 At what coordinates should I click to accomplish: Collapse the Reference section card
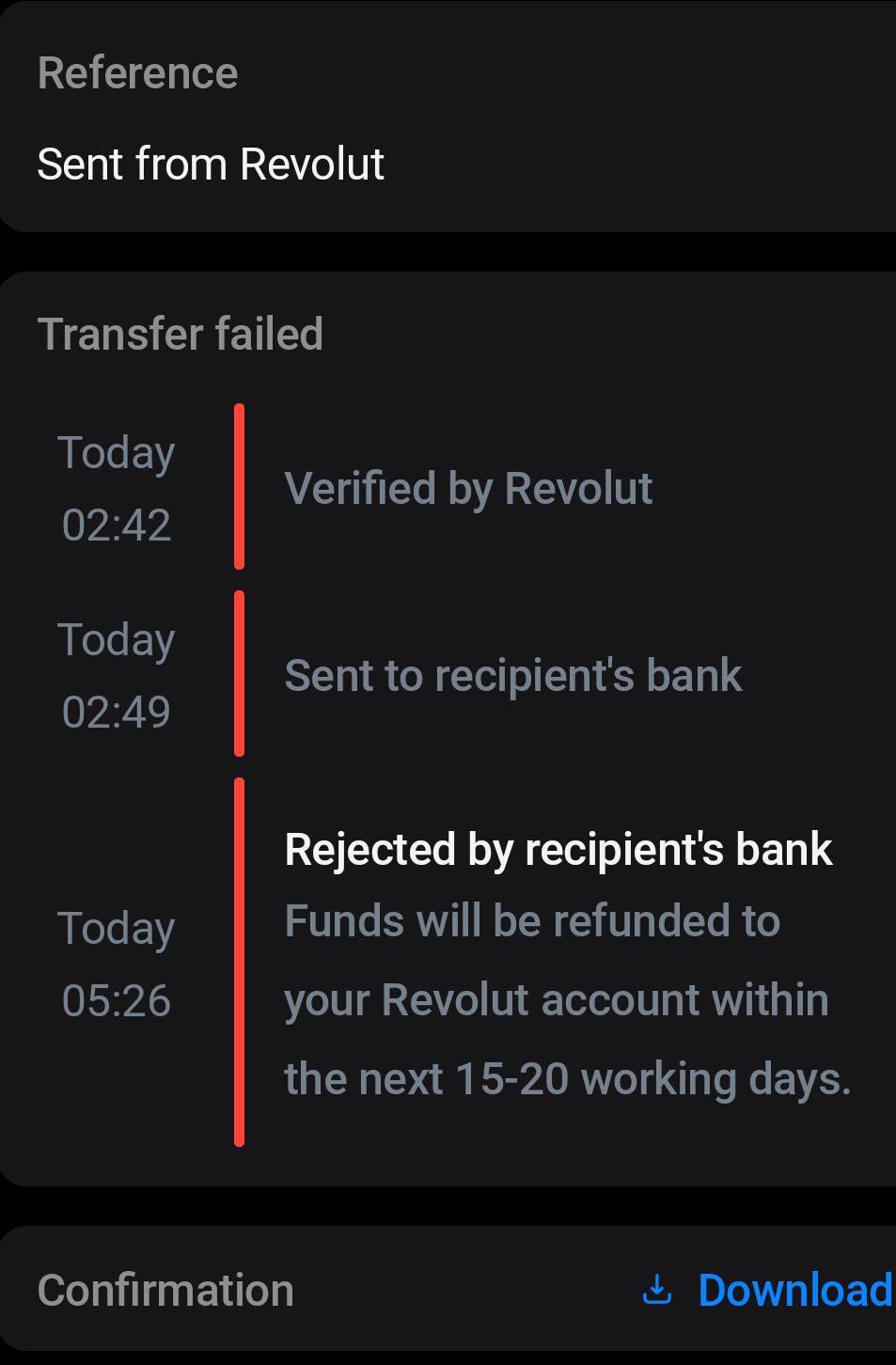448,118
